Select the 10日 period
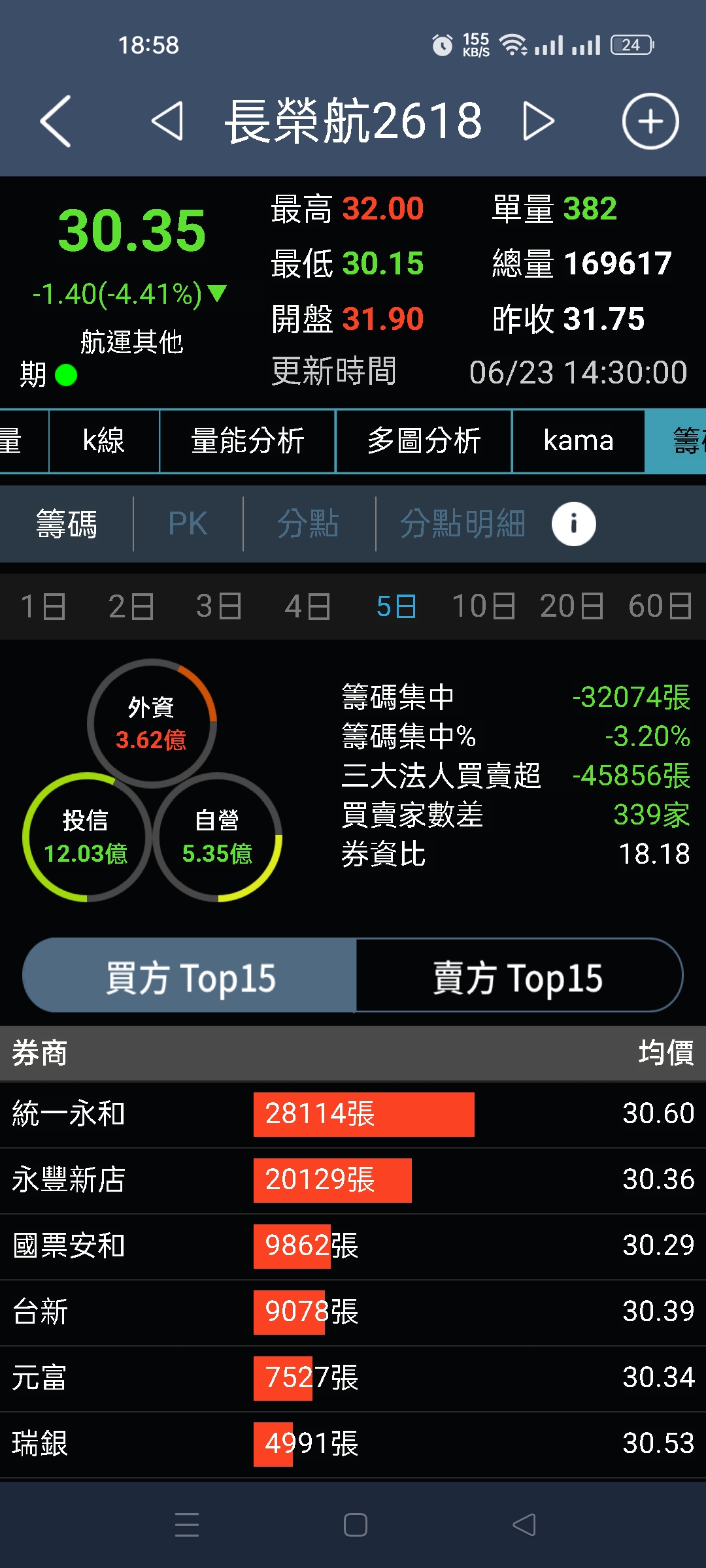The width and height of the screenshot is (706, 1568). pyautogui.click(x=483, y=606)
